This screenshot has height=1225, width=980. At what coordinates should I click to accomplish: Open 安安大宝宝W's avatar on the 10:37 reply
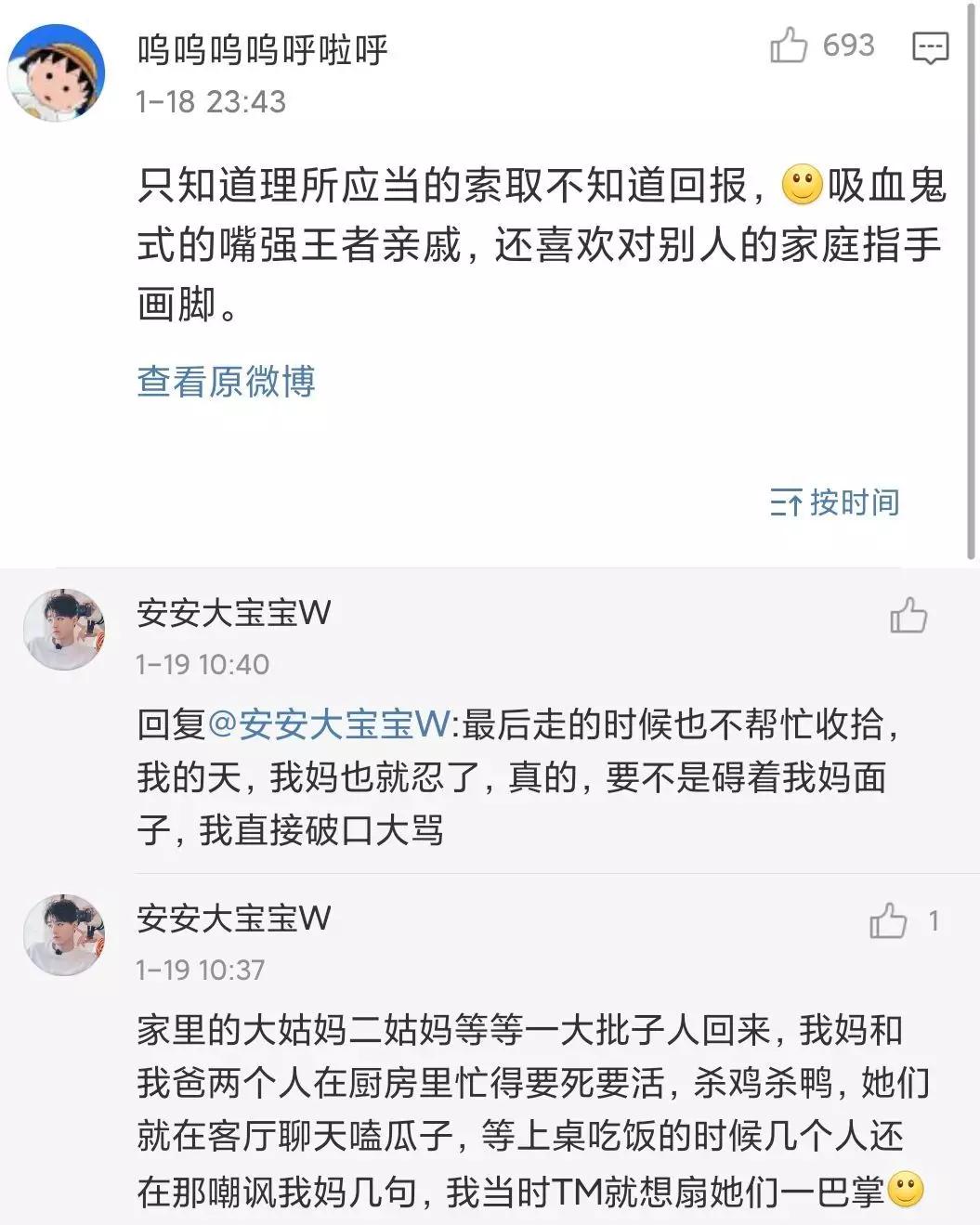click(64, 934)
